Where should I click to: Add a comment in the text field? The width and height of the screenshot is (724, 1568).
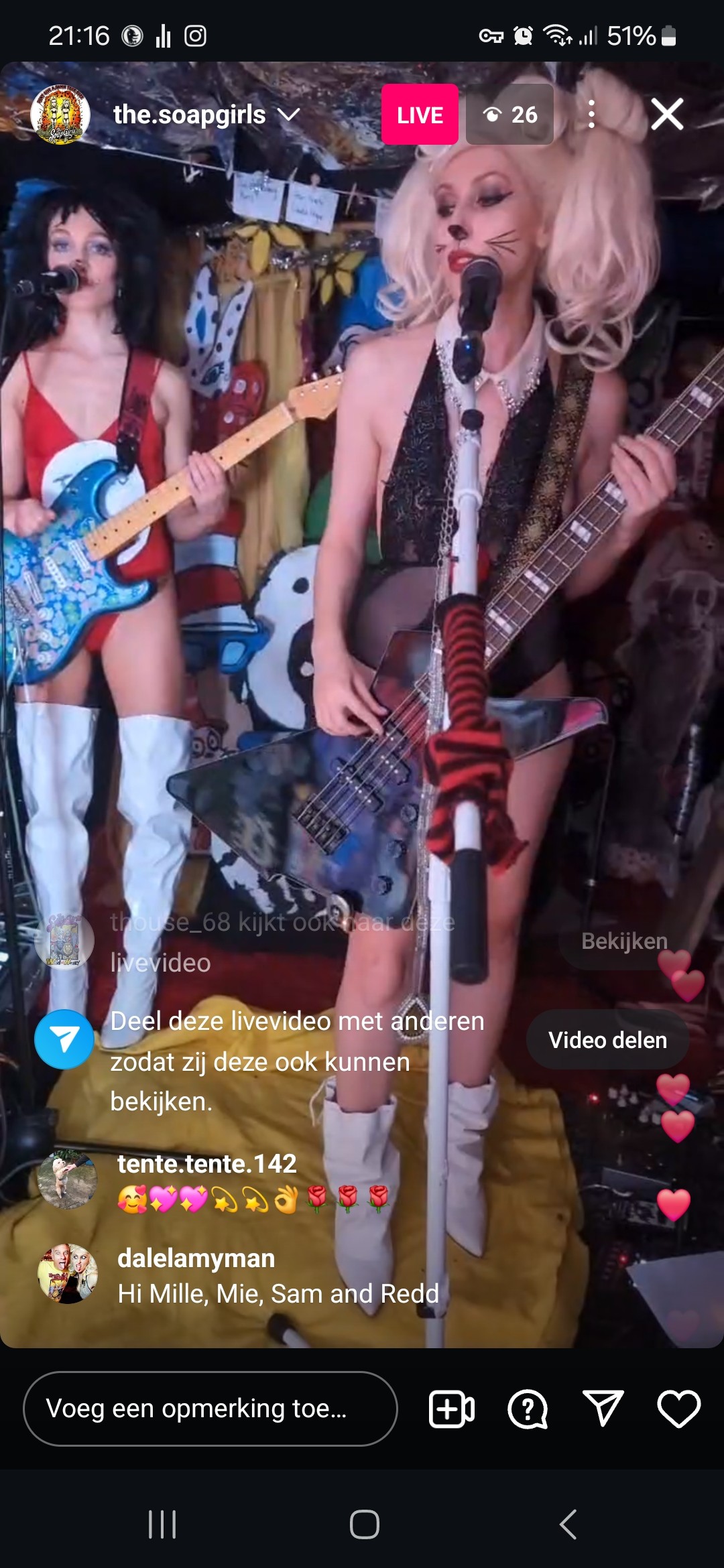click(x=210, y=1409)
